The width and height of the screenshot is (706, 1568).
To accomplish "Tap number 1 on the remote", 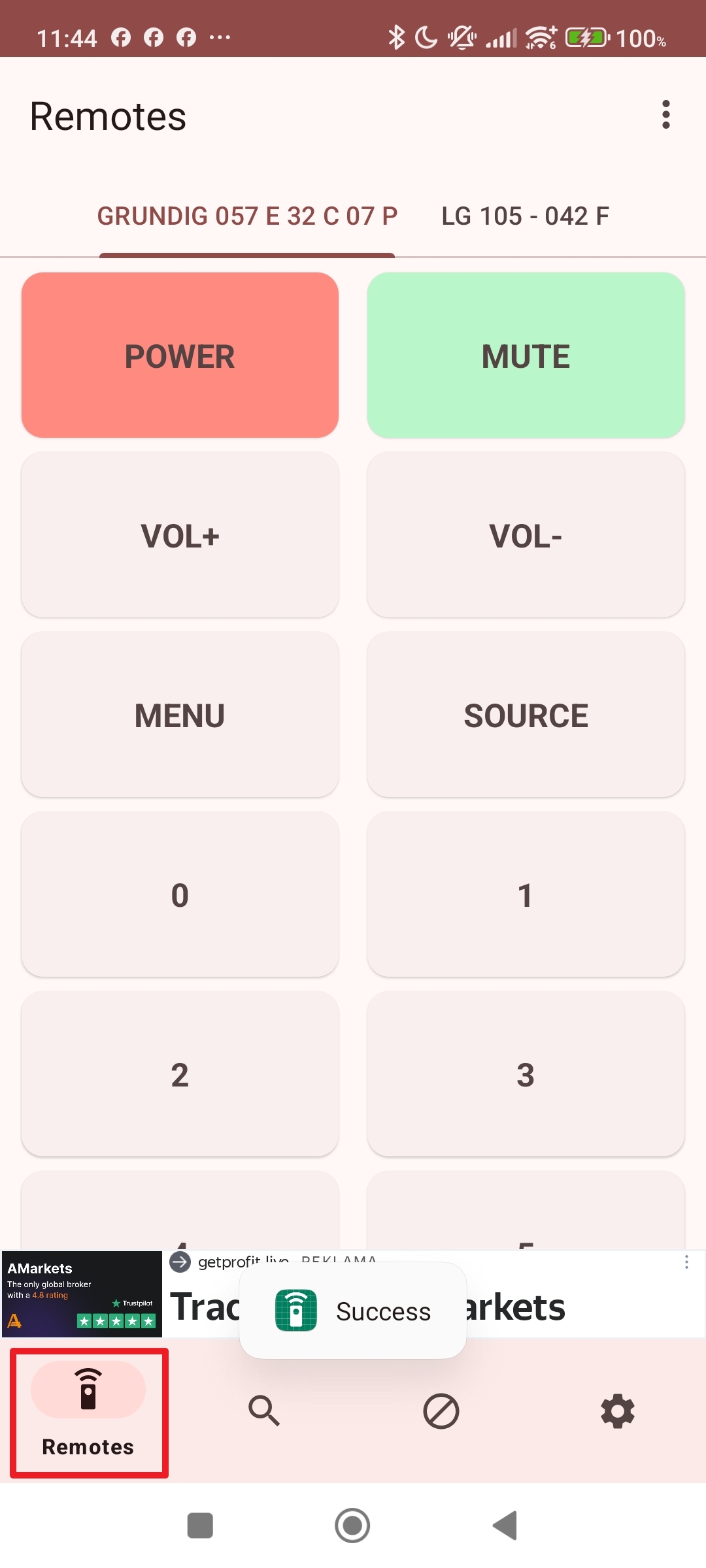I will [526, 894].
